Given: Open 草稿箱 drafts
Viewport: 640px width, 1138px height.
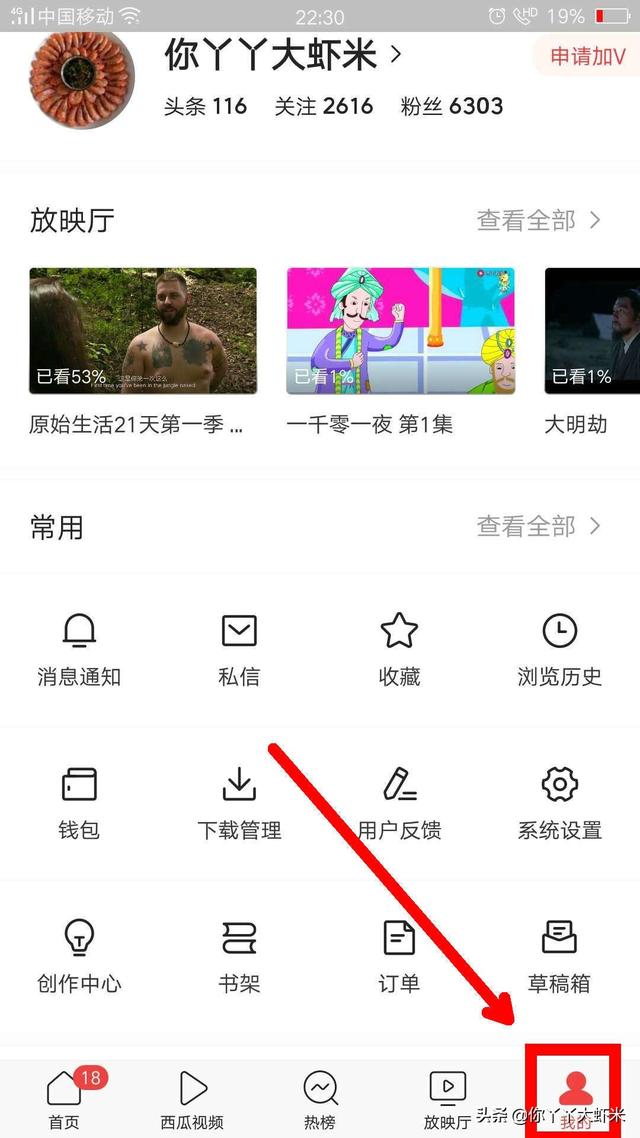Looking at the screenshot, I should [559, 957].
